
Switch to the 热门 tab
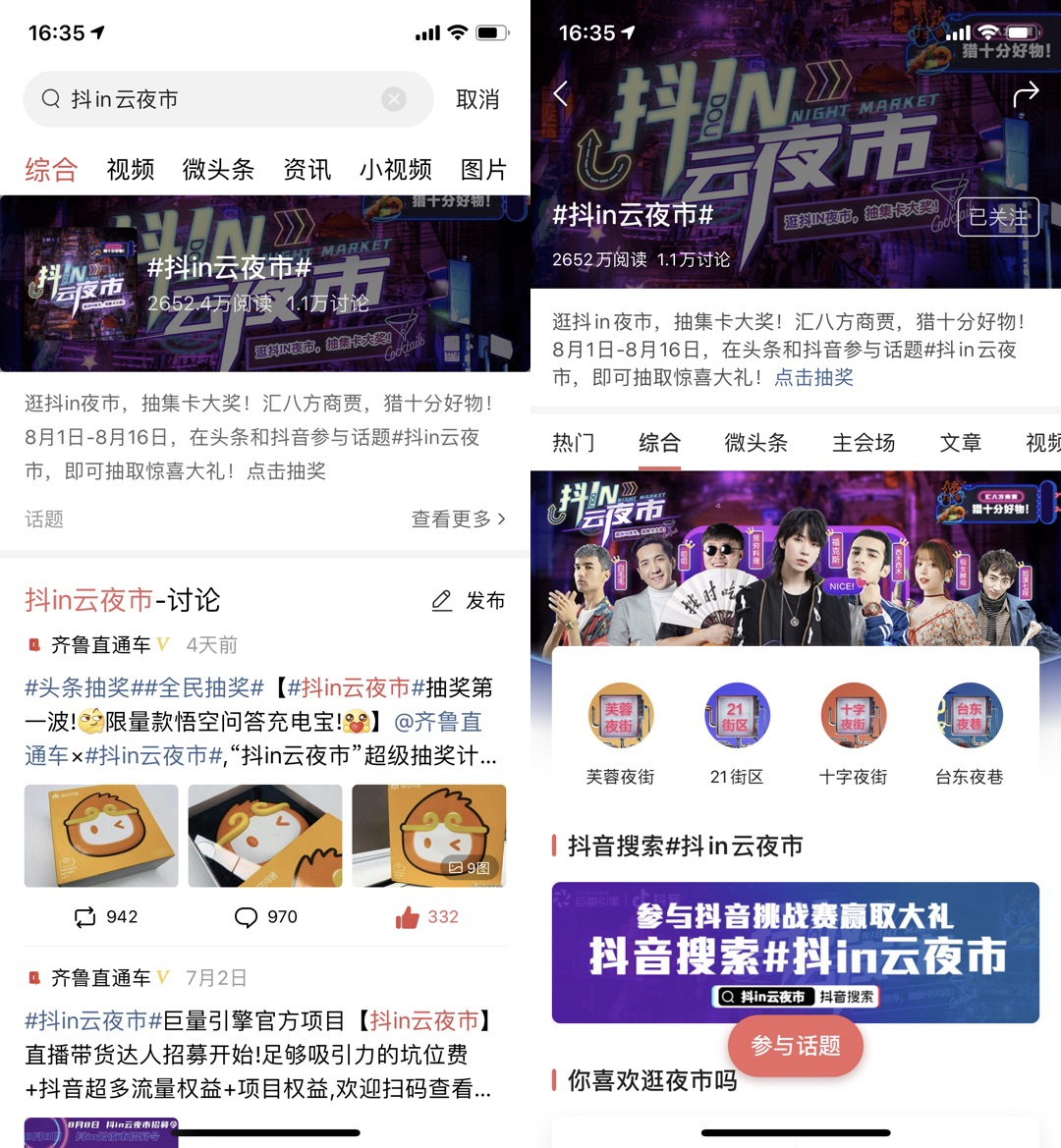coord(574,443)
